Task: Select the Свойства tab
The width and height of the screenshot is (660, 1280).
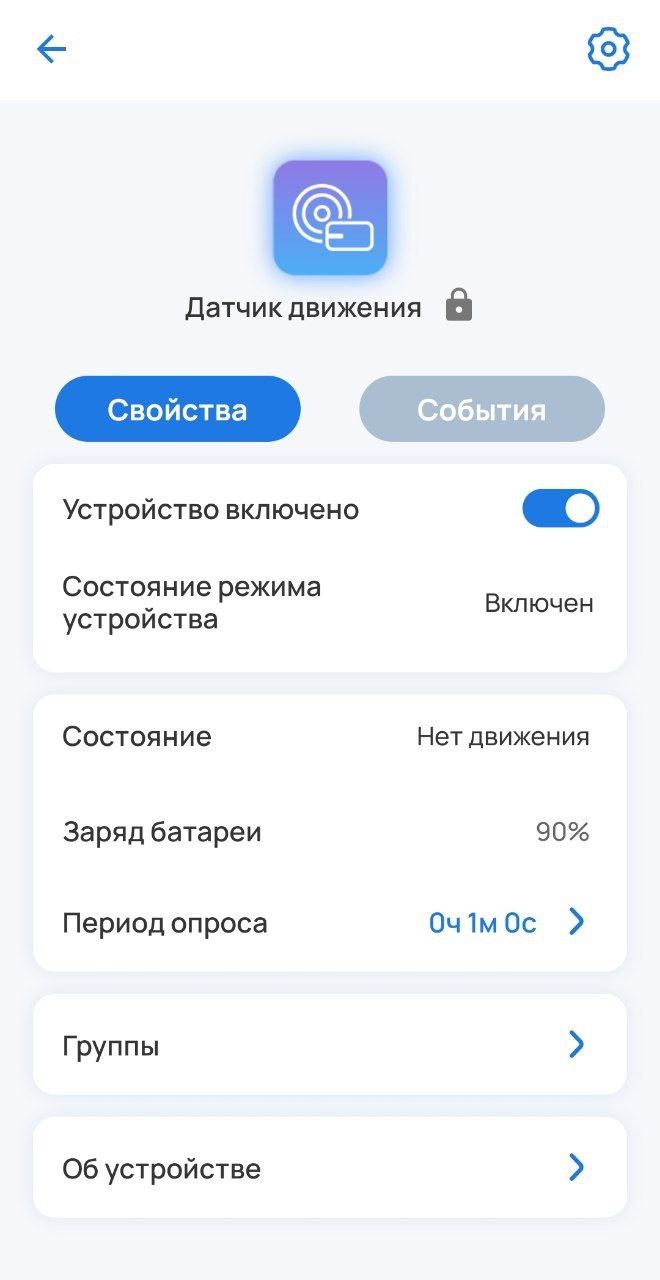Action: point(177,409)
